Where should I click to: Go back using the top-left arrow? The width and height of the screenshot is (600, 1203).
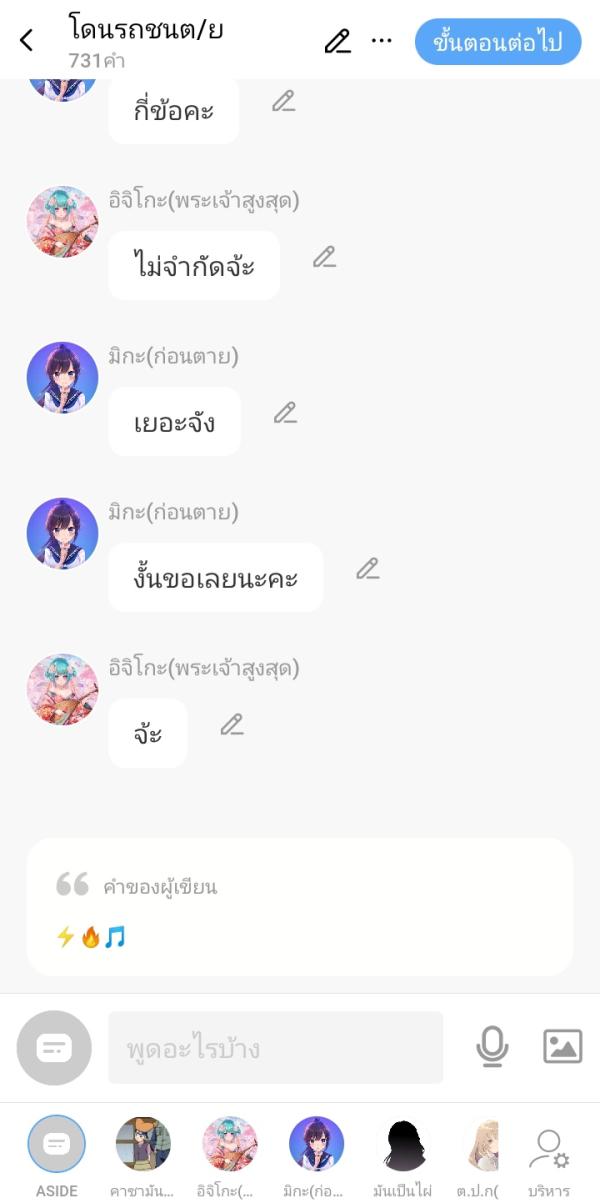click(x=27, y=40)
